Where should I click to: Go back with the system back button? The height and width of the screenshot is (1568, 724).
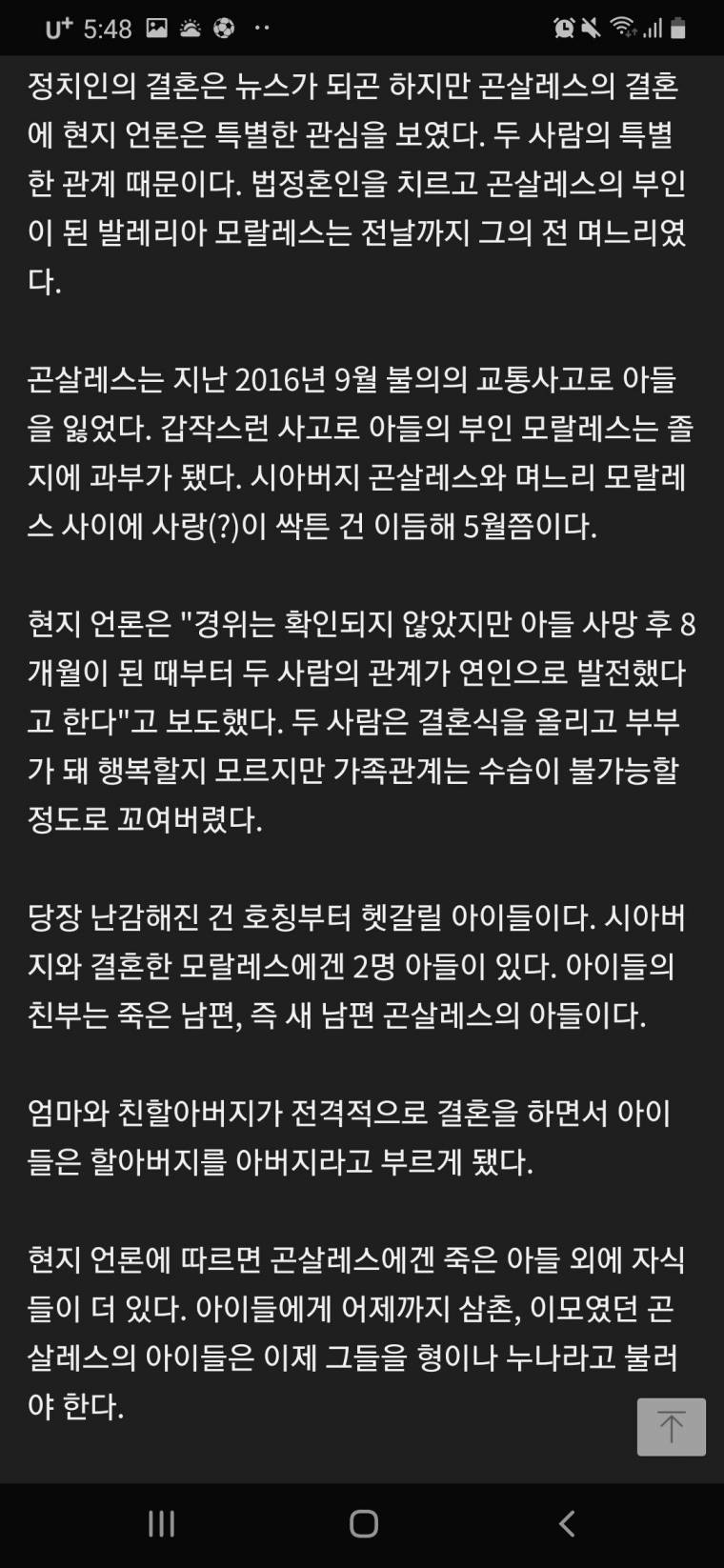click(x=567, y=1524)
